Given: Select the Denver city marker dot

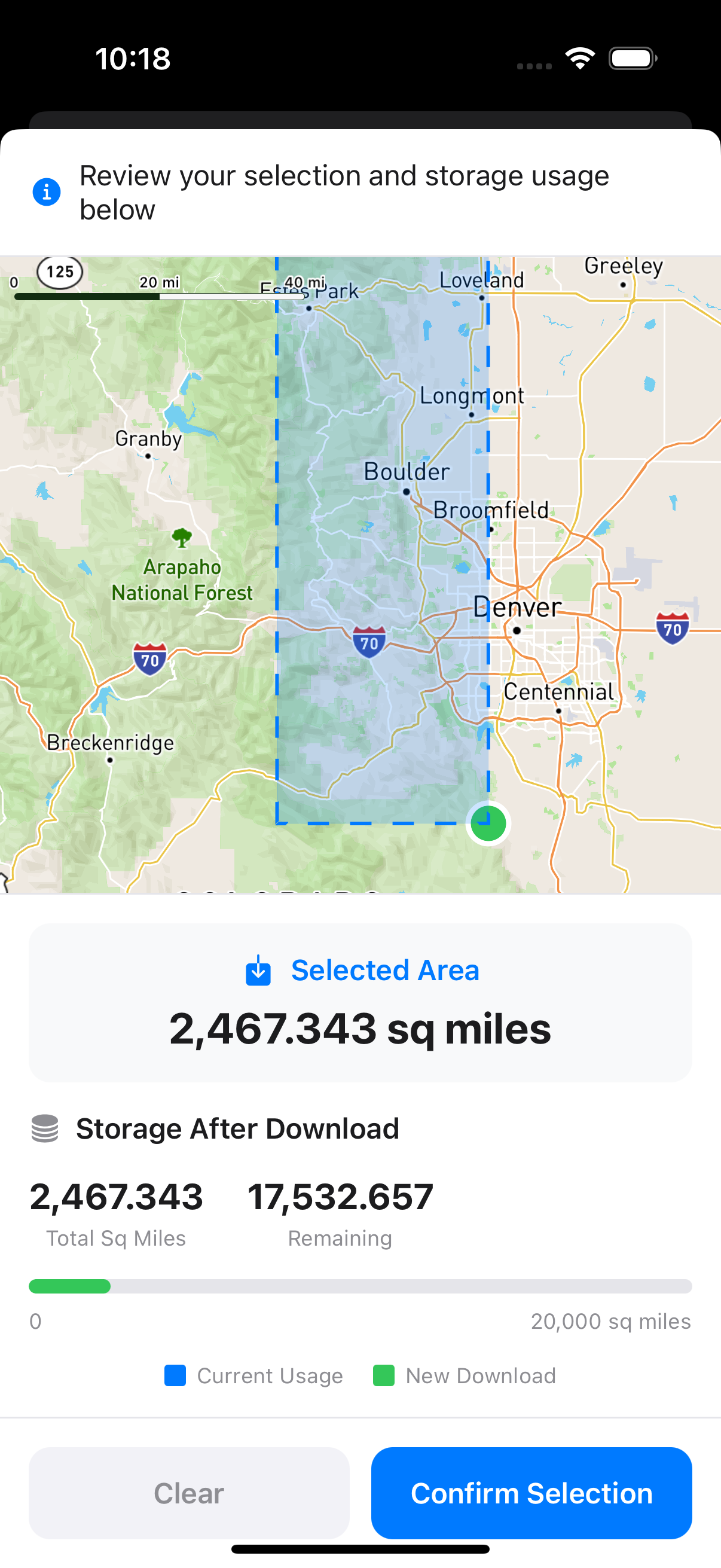Looking at the screenshot, I should (518, 630).
